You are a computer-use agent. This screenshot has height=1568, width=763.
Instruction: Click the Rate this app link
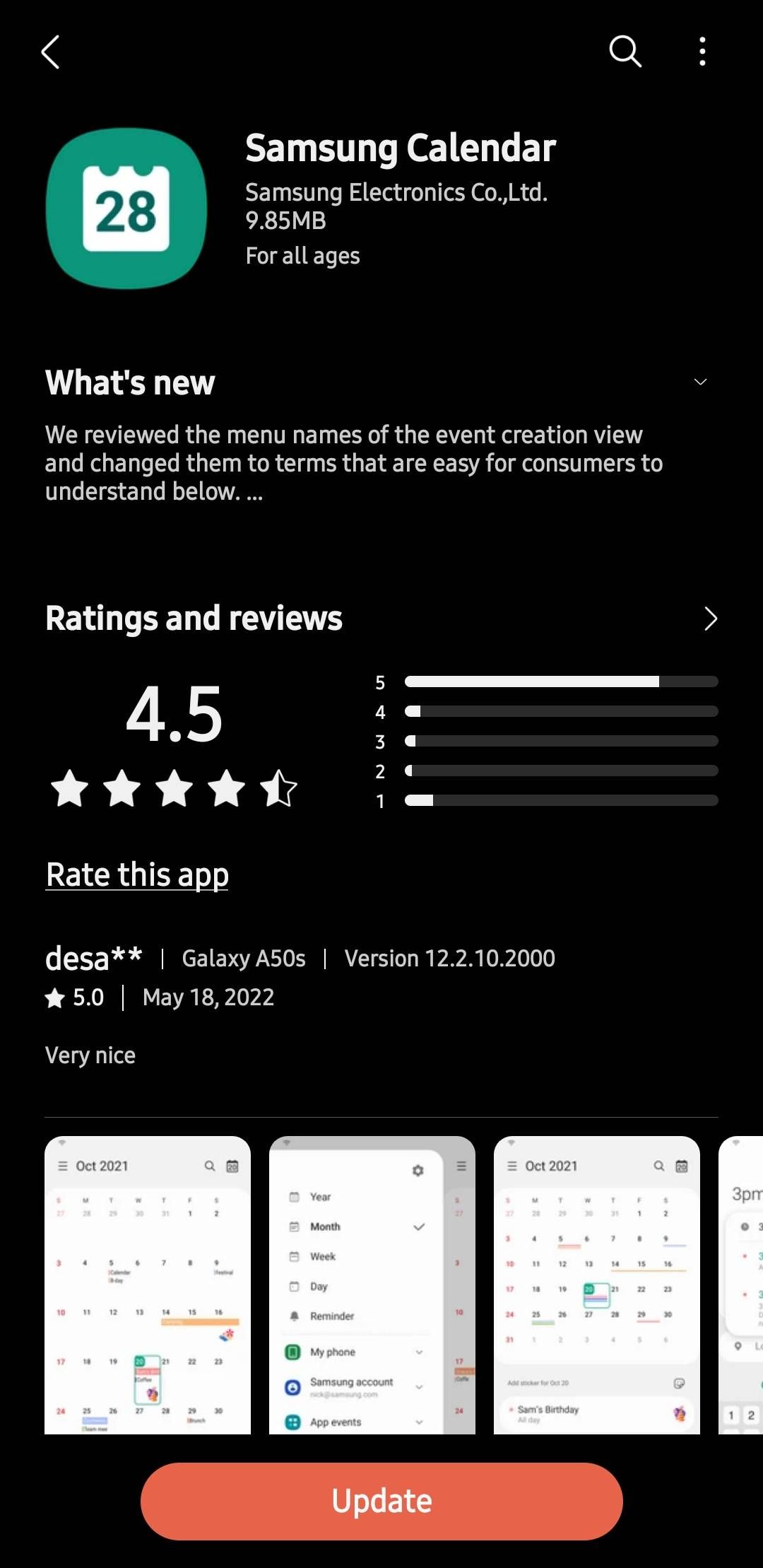pyautogui.click(x=136, y=874)
